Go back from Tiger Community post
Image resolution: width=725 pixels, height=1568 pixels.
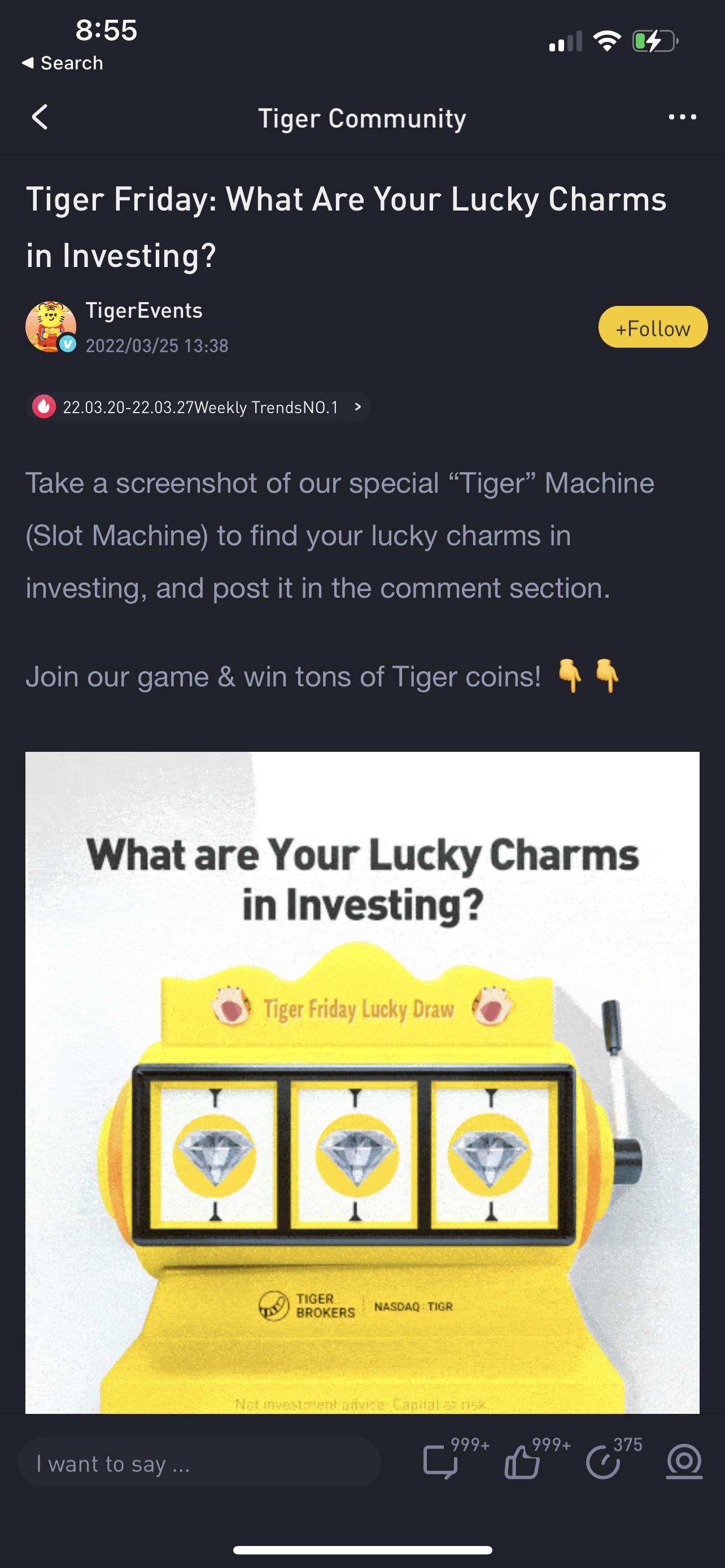[40, 117]
